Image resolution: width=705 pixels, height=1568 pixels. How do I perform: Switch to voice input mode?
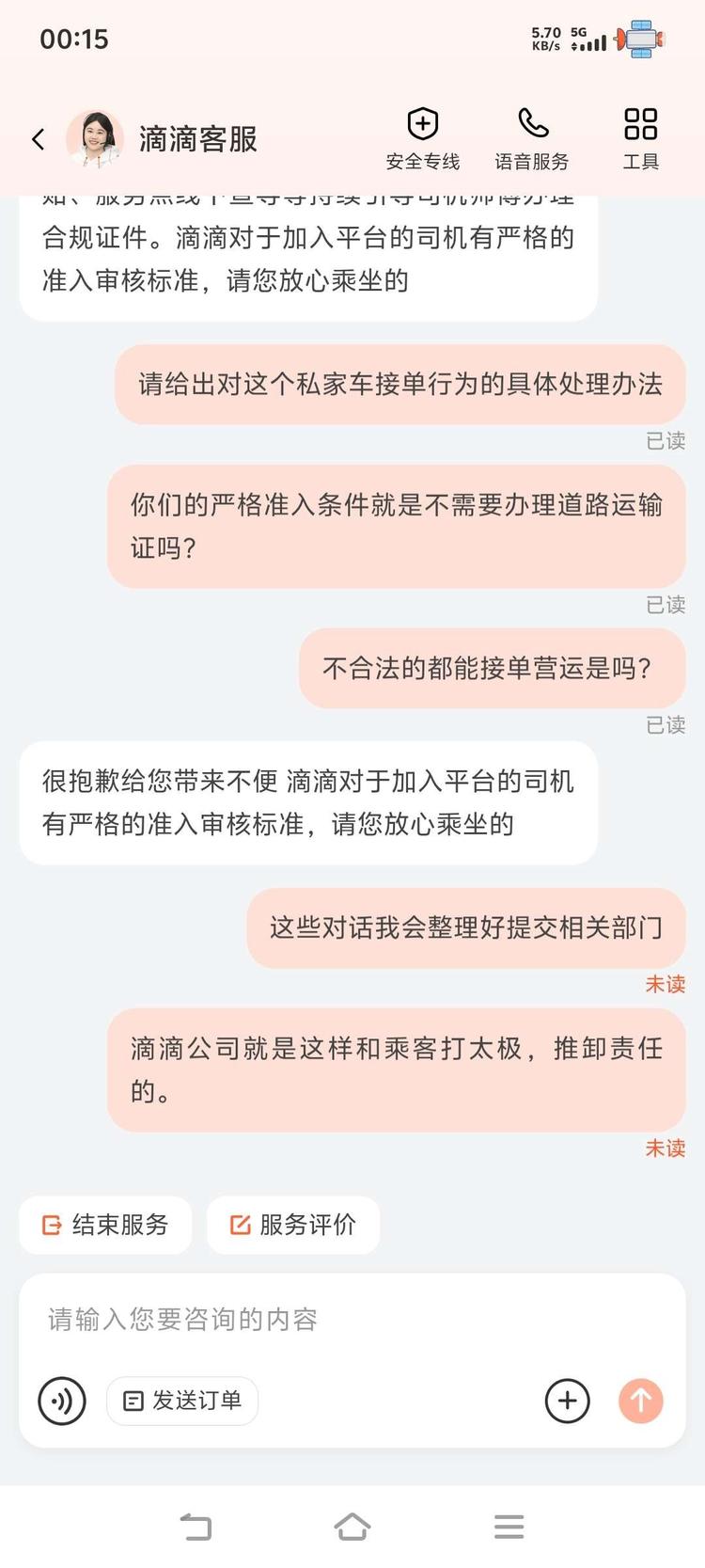pos(62,1401)
